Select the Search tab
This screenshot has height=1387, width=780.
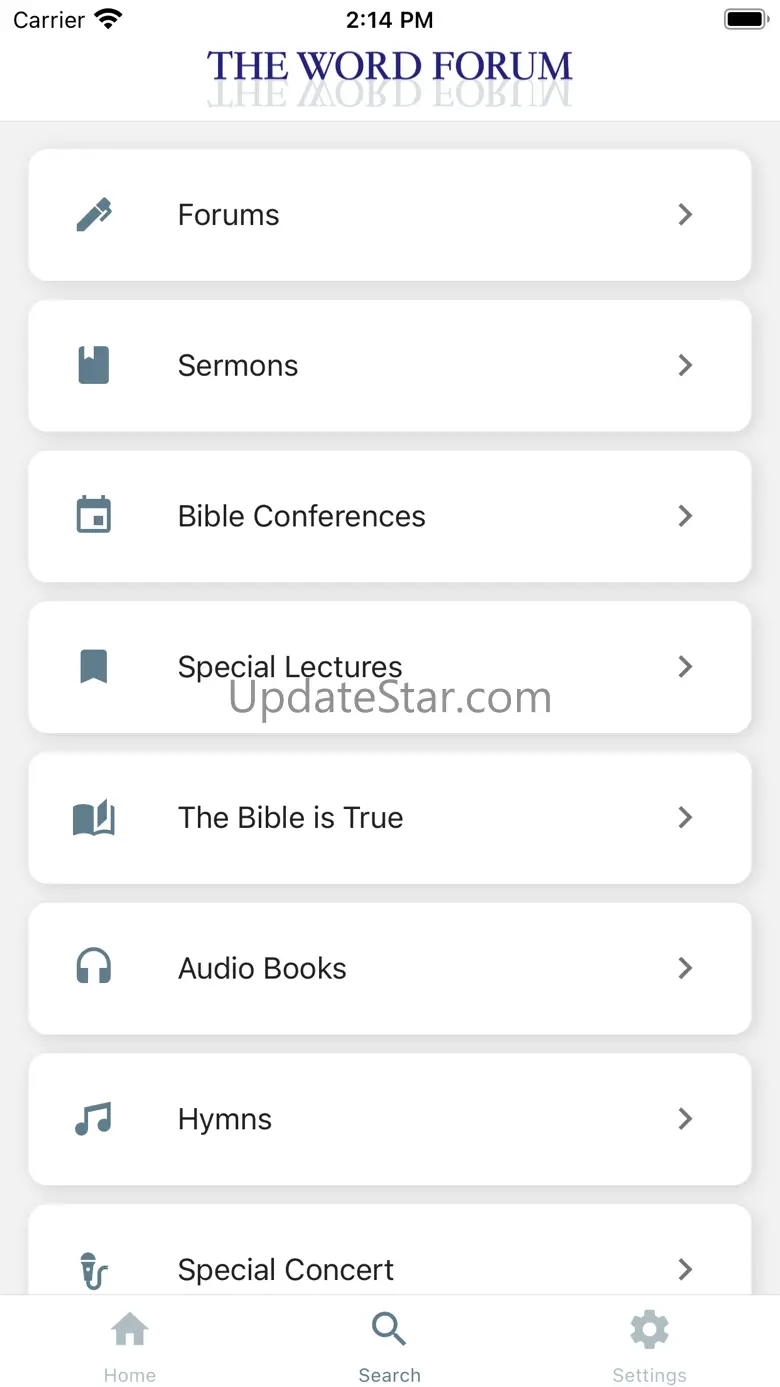click(x=389, y=1346)
